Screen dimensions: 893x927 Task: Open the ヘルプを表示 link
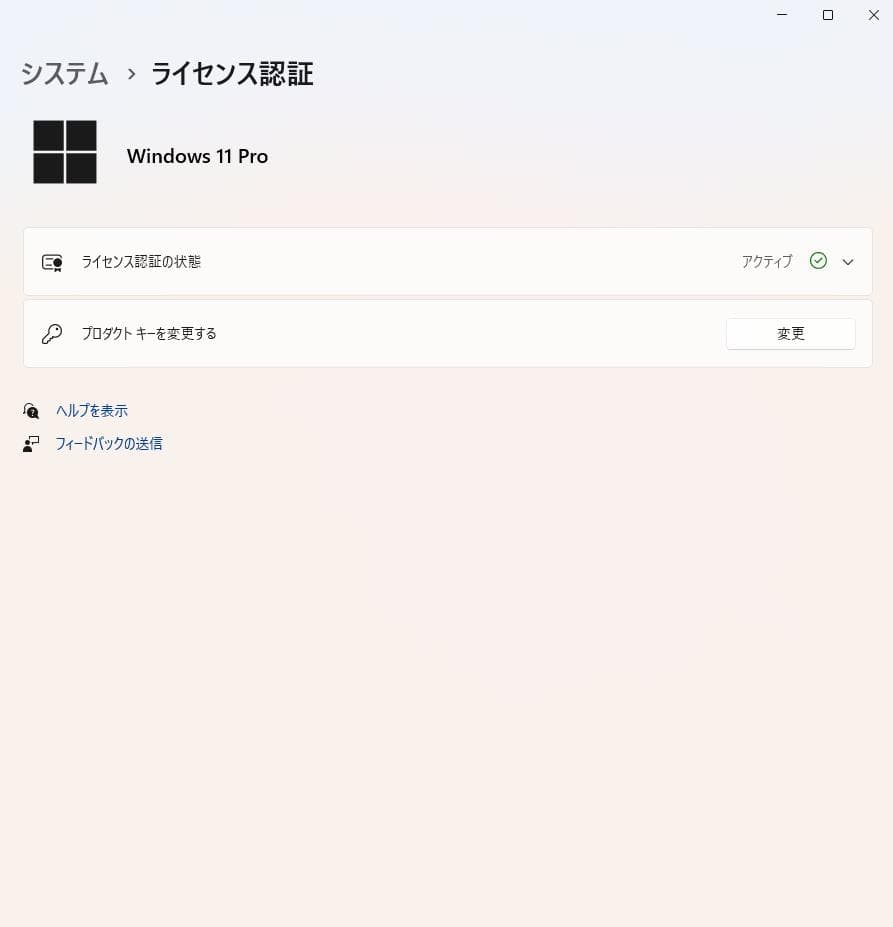pos(92,411)
